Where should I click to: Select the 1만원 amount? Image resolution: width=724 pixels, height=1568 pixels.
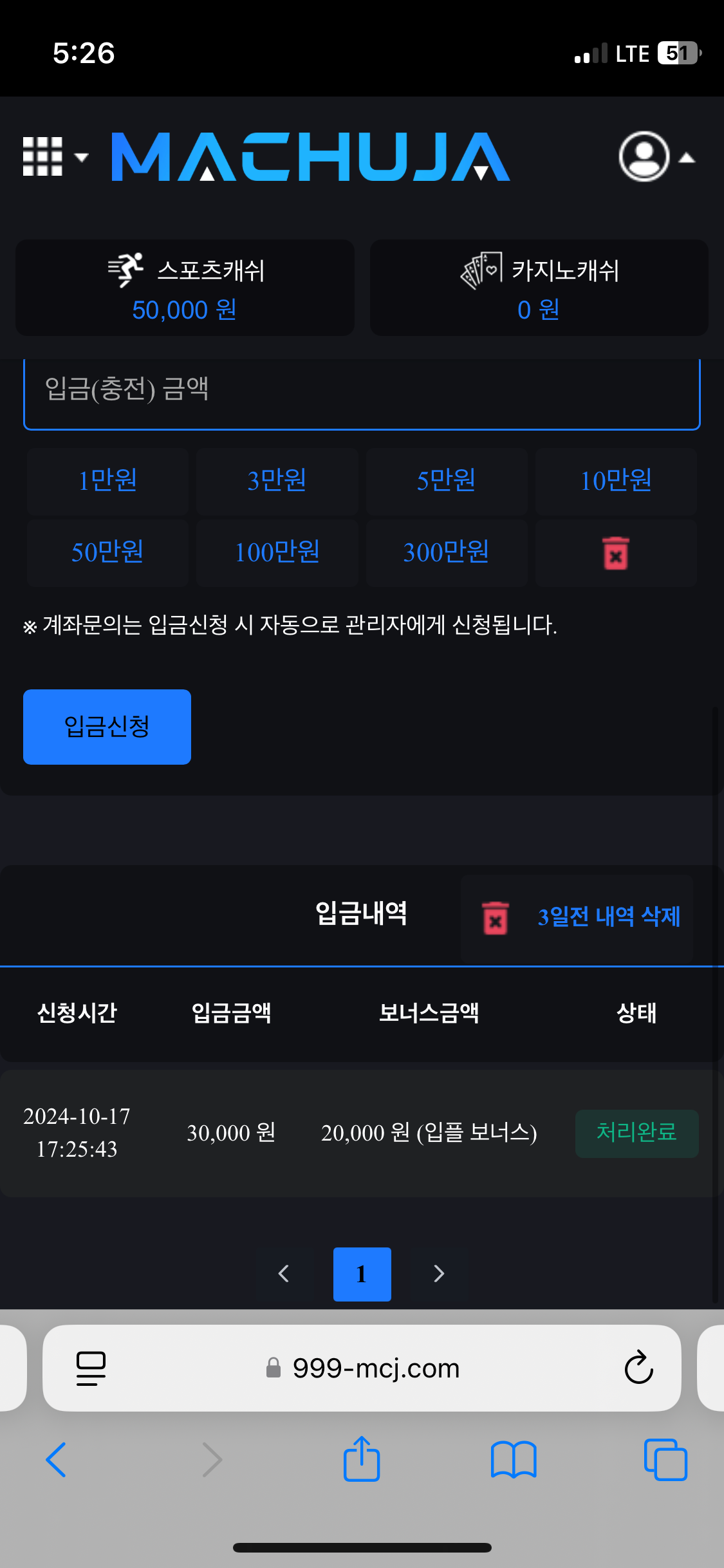[107, 481]
